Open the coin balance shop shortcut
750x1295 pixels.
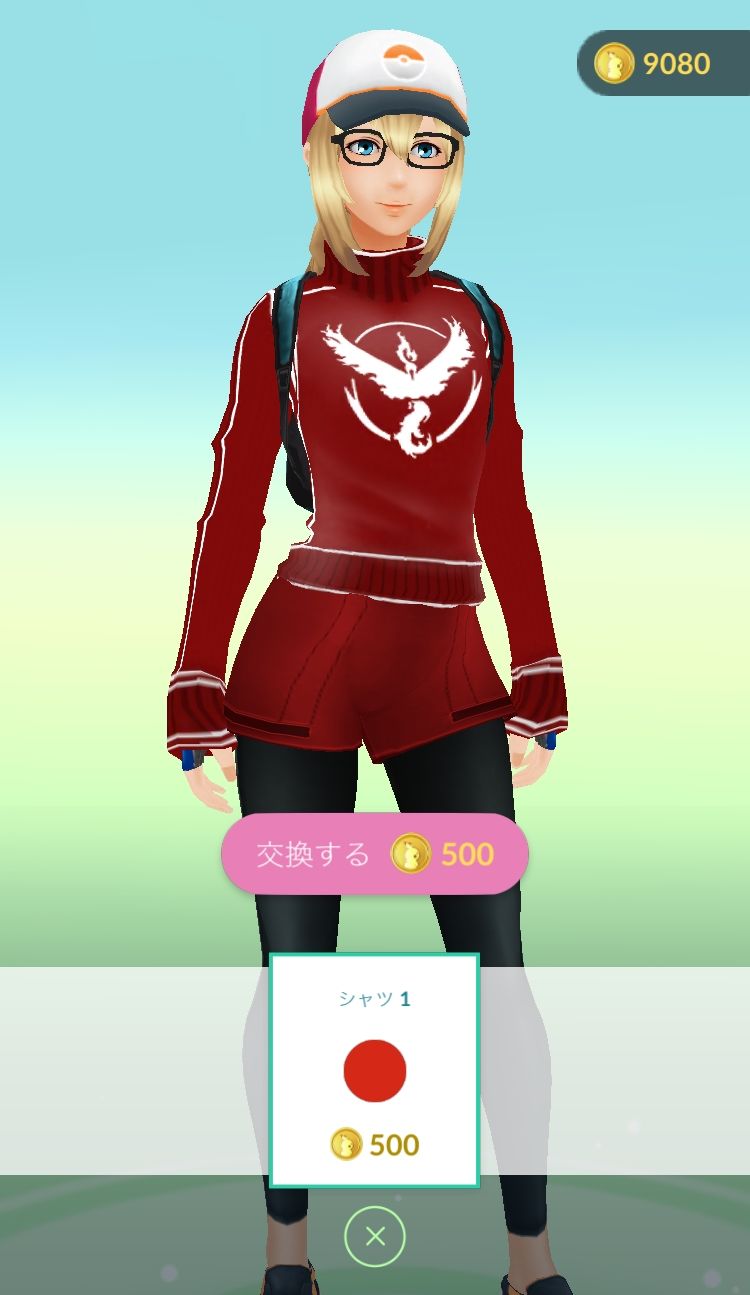[660, 64]
